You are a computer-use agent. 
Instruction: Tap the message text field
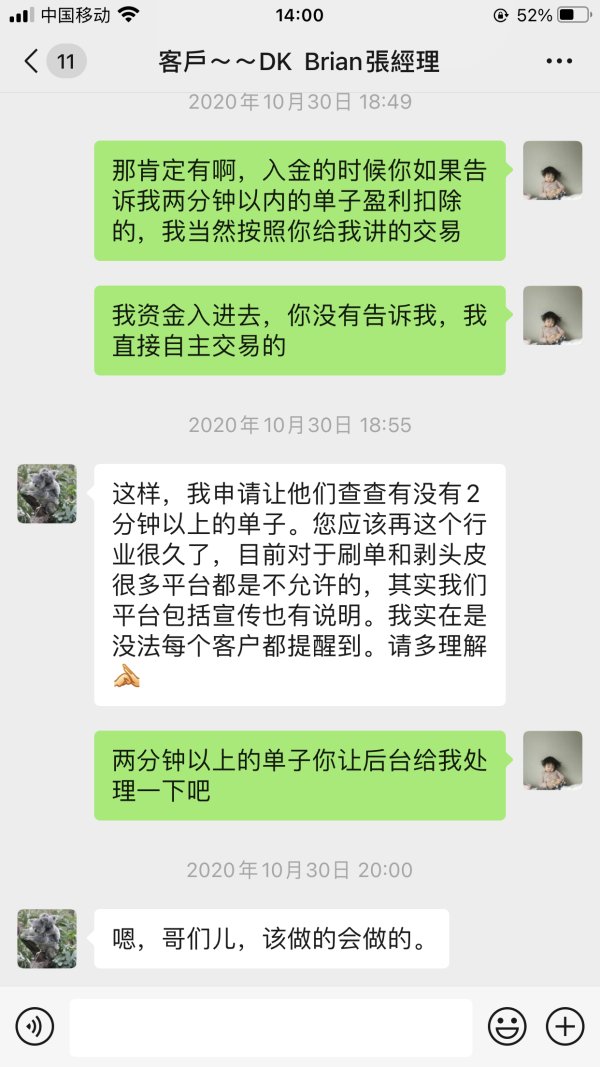[x=271, y=1027]
